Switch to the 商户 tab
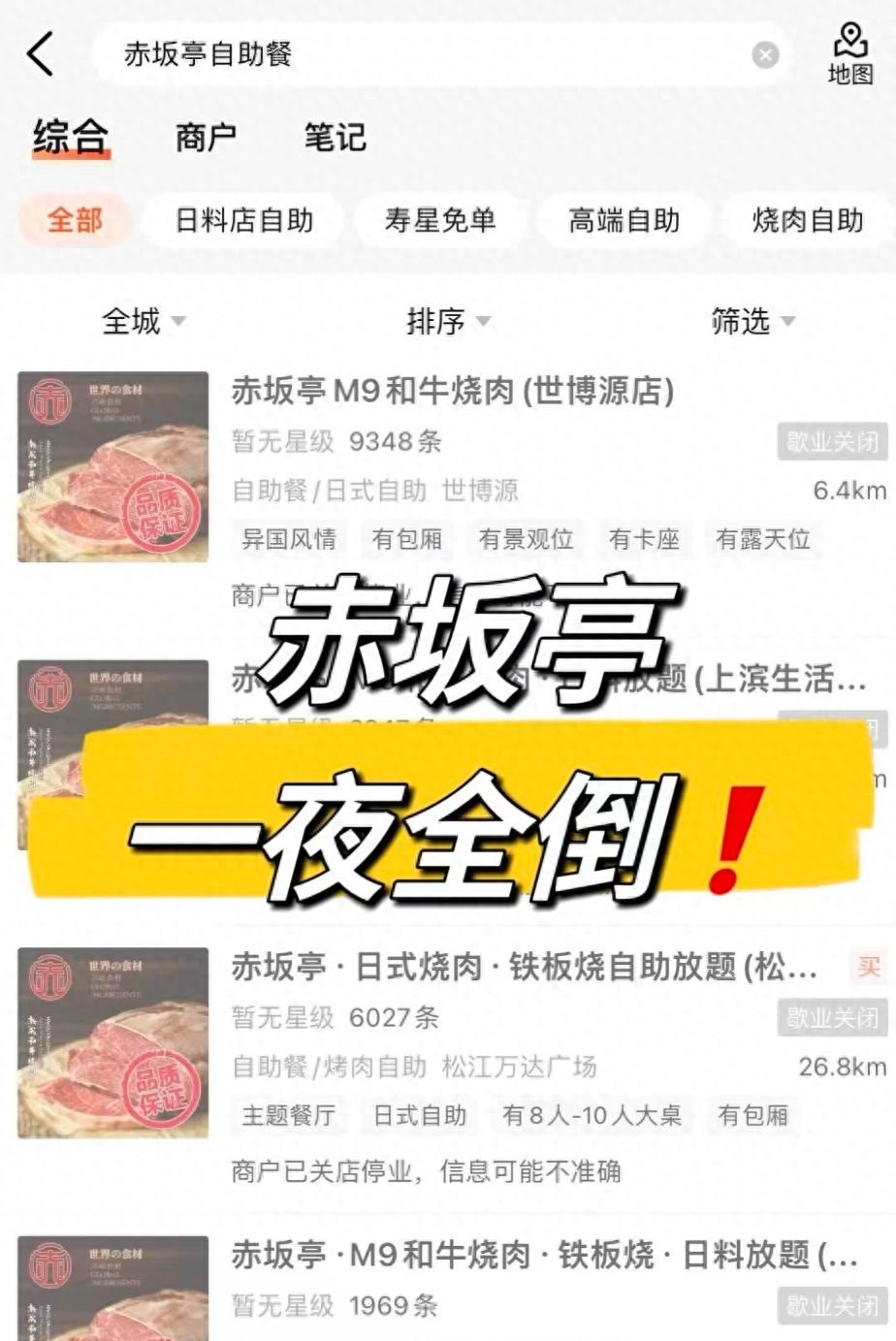 206,138
